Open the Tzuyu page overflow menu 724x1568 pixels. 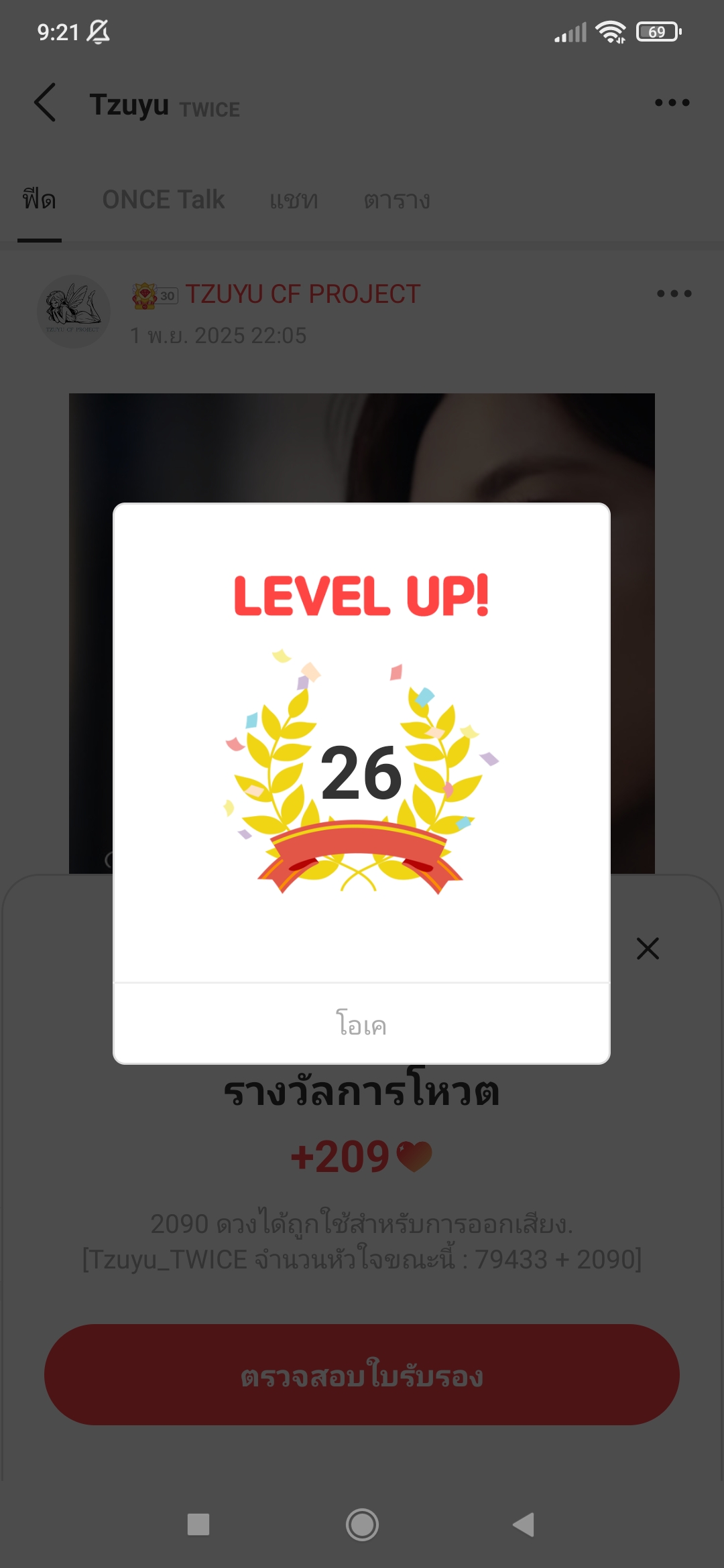pos(672,103)
